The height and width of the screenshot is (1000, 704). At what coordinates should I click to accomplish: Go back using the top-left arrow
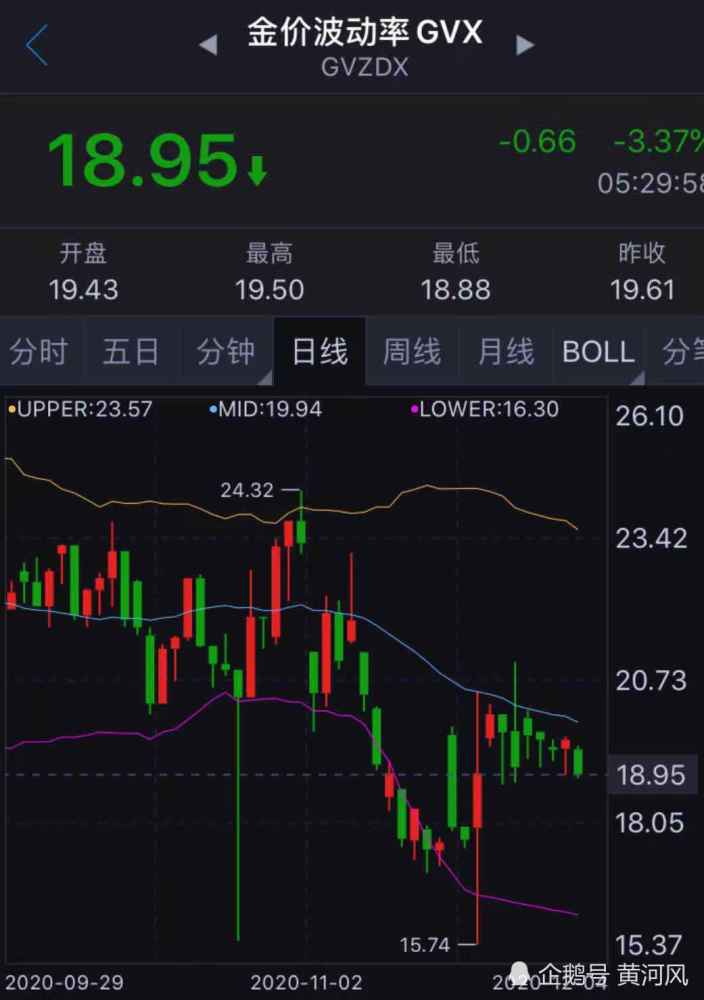coord(37,45)
